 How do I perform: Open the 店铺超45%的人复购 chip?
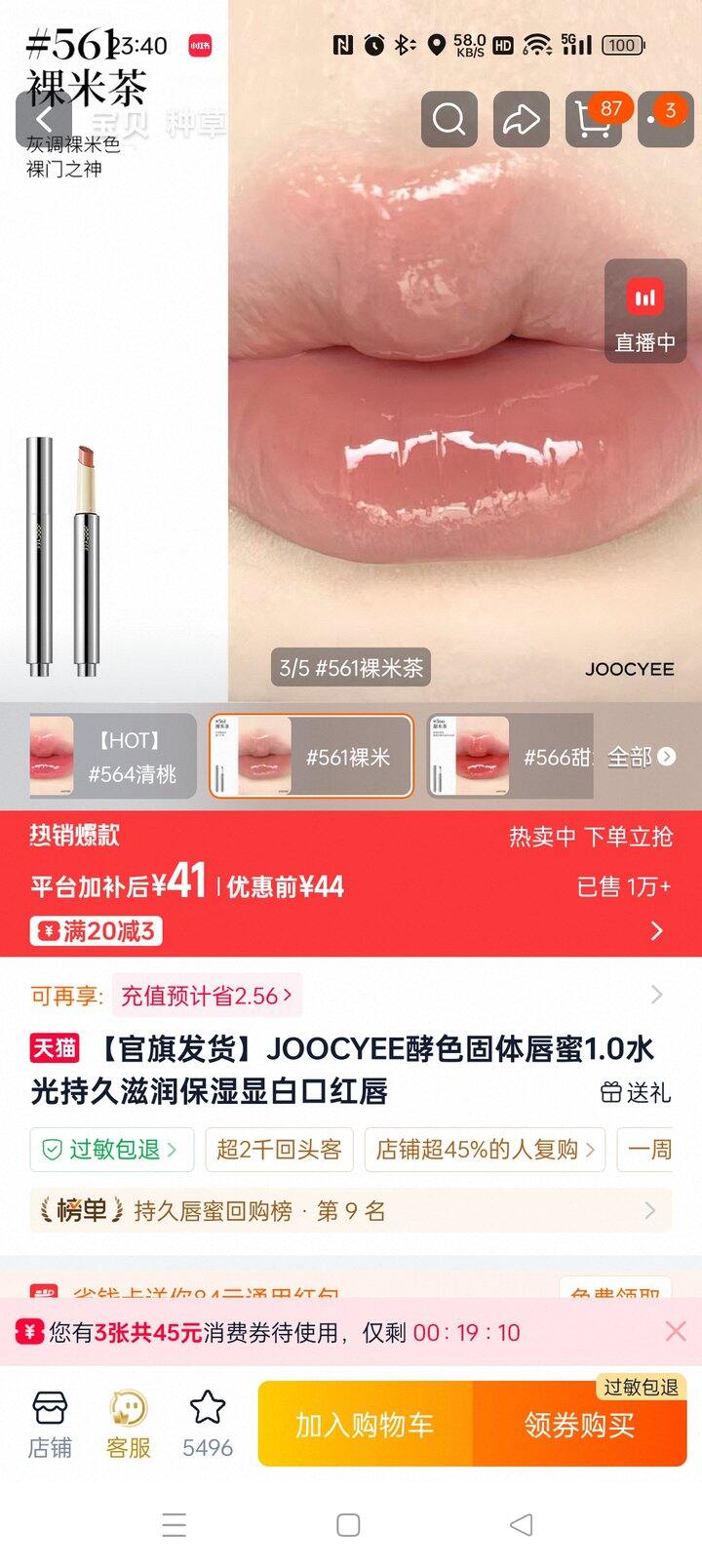tap(485, 1150)
